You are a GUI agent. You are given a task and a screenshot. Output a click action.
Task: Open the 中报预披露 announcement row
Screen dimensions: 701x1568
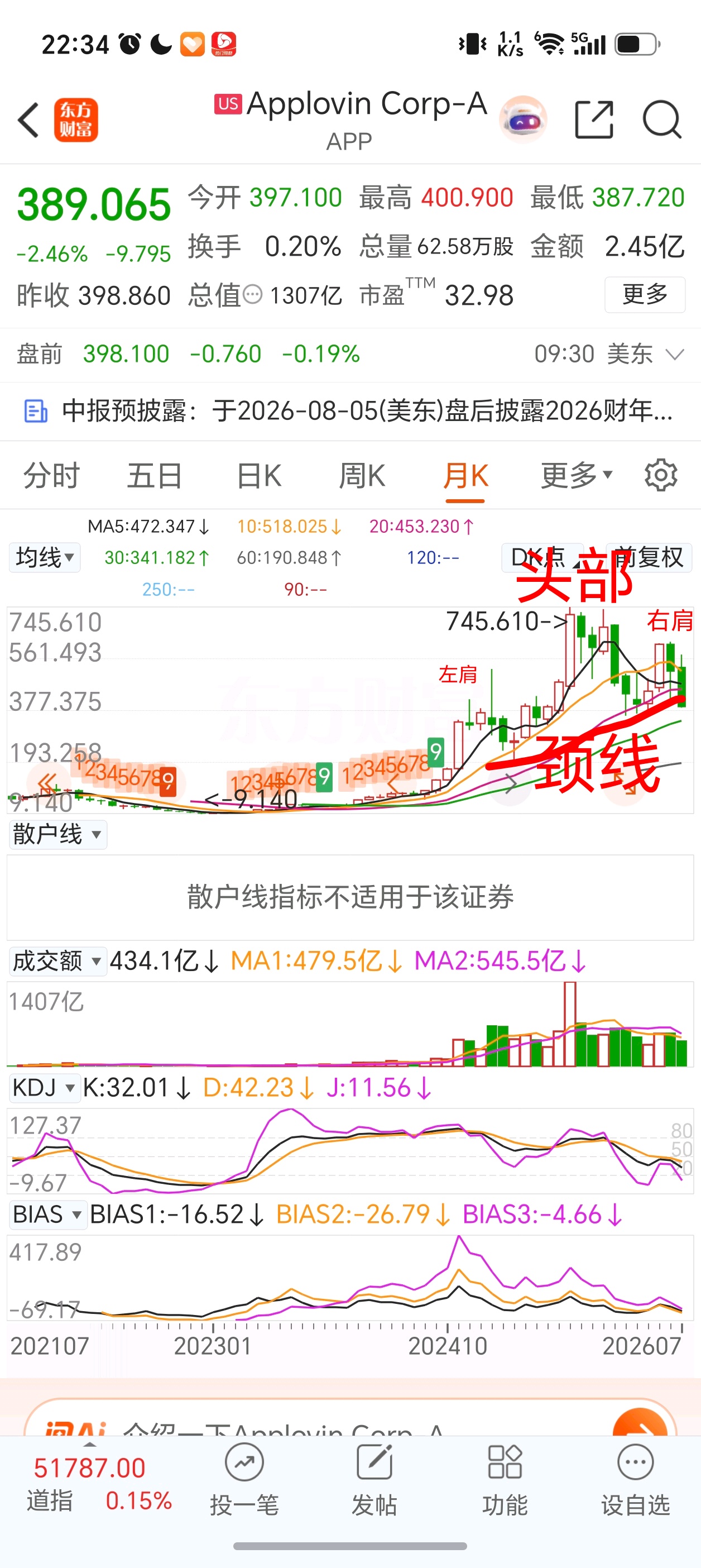point(350,411)
